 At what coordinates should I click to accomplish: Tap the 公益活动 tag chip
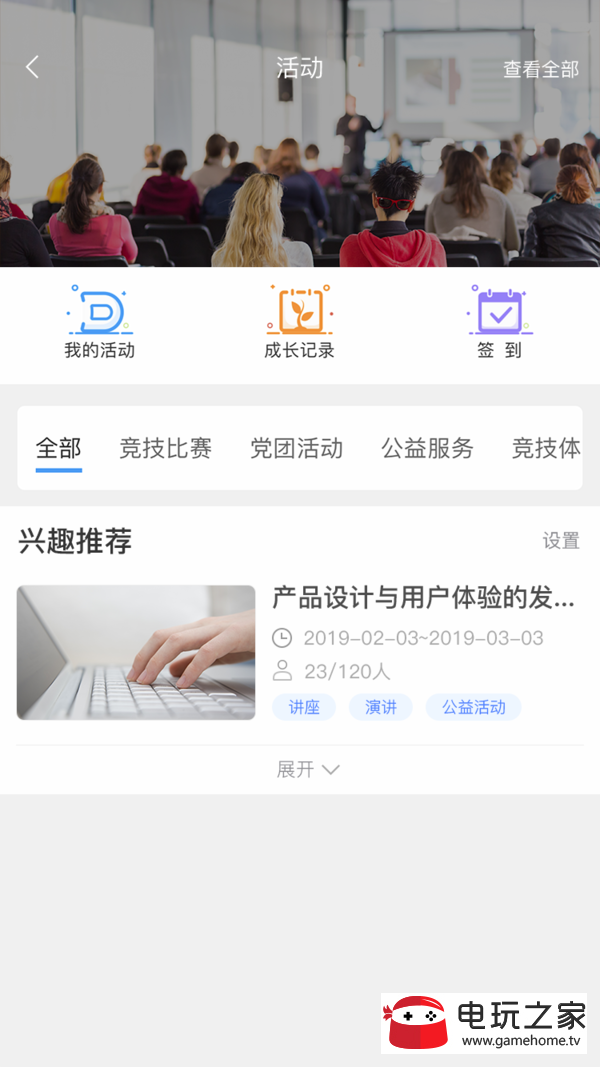473,707
